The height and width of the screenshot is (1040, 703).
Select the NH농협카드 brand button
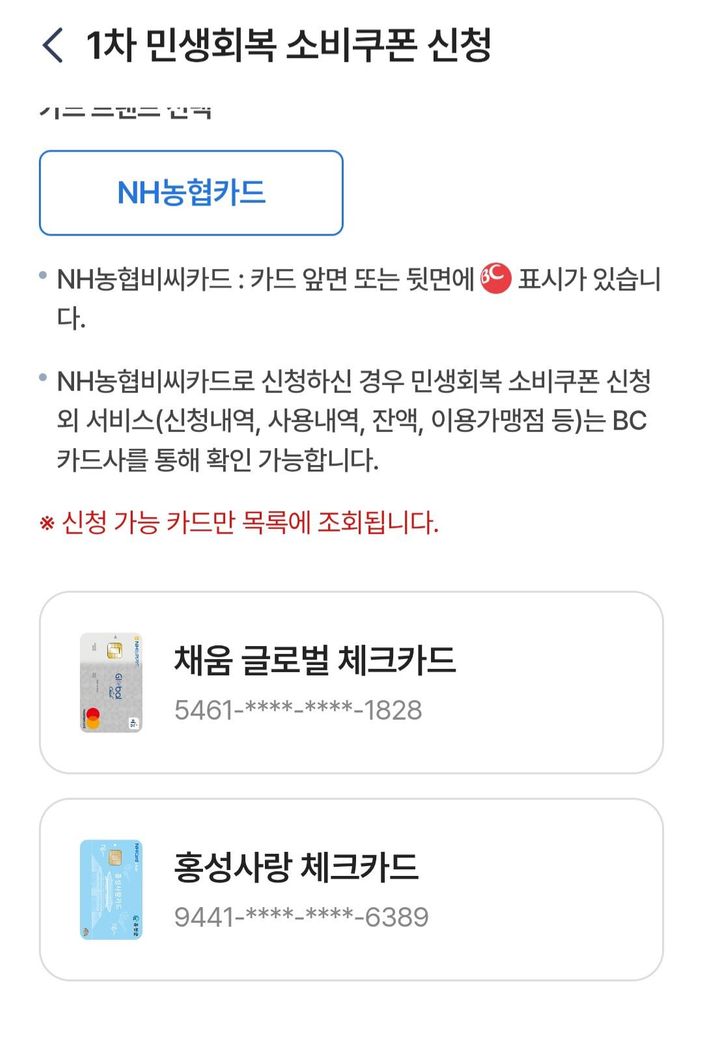point(191,192)
